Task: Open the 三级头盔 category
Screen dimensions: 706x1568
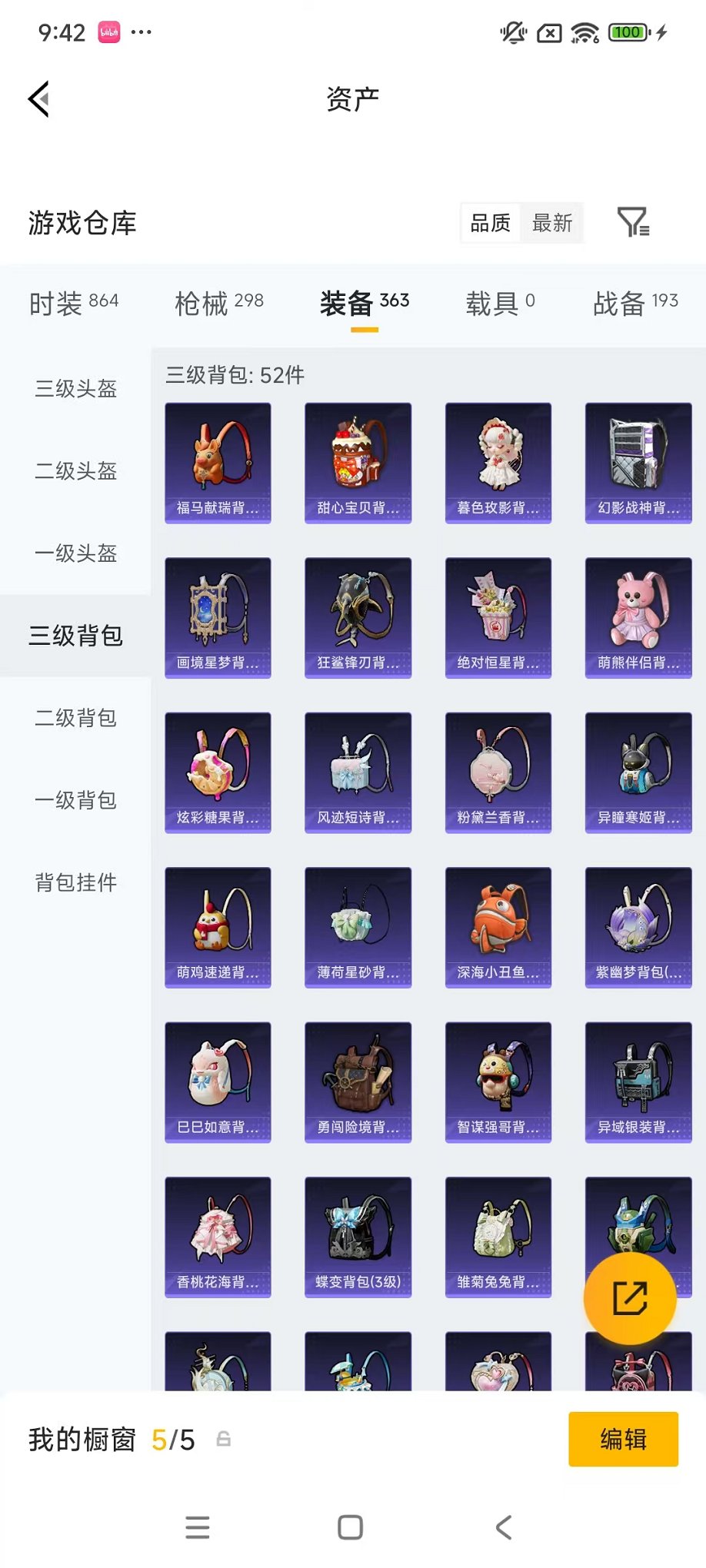Action: [75, 390]
